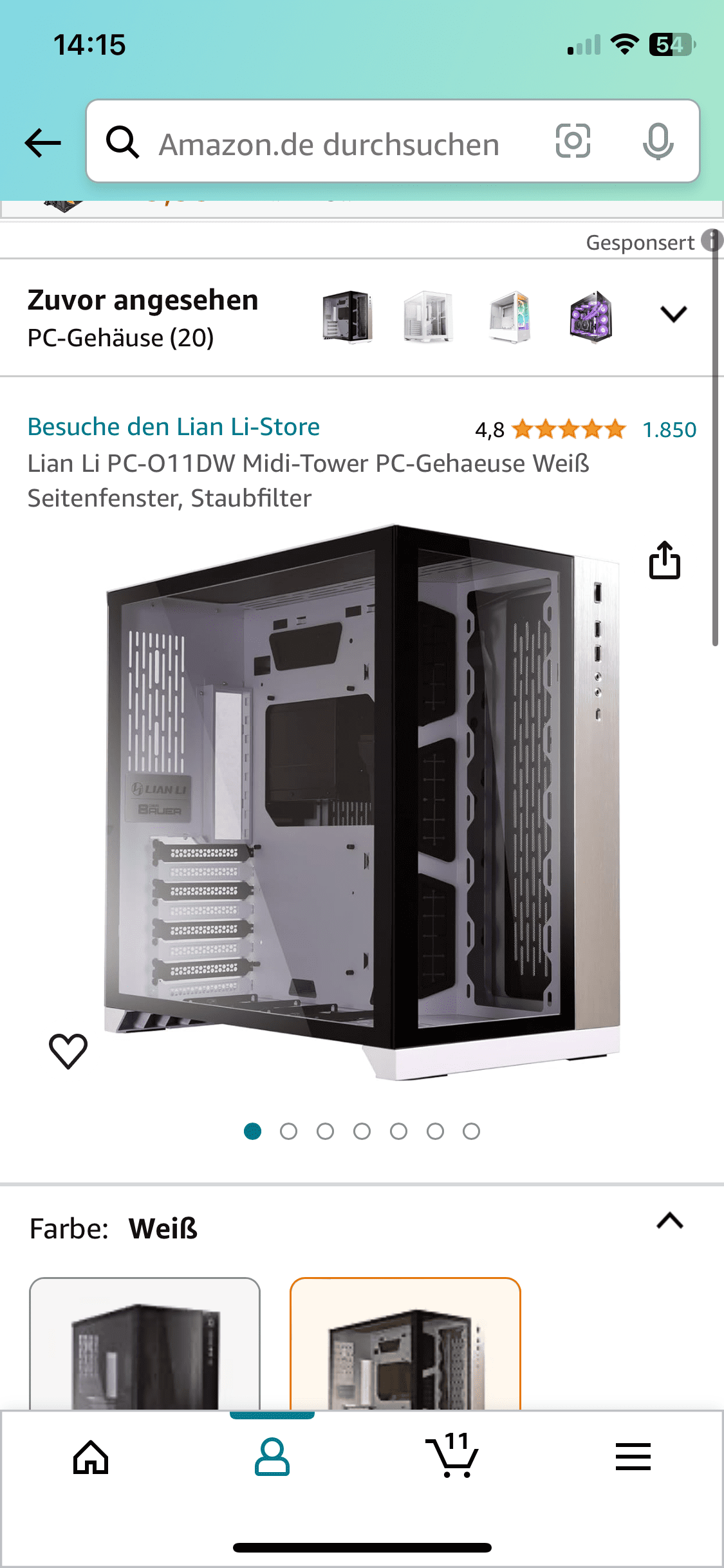Open the purple RGB case thumbnail
The width and height of the screenshot is (724, 1568).
click(x=591, y=317)
